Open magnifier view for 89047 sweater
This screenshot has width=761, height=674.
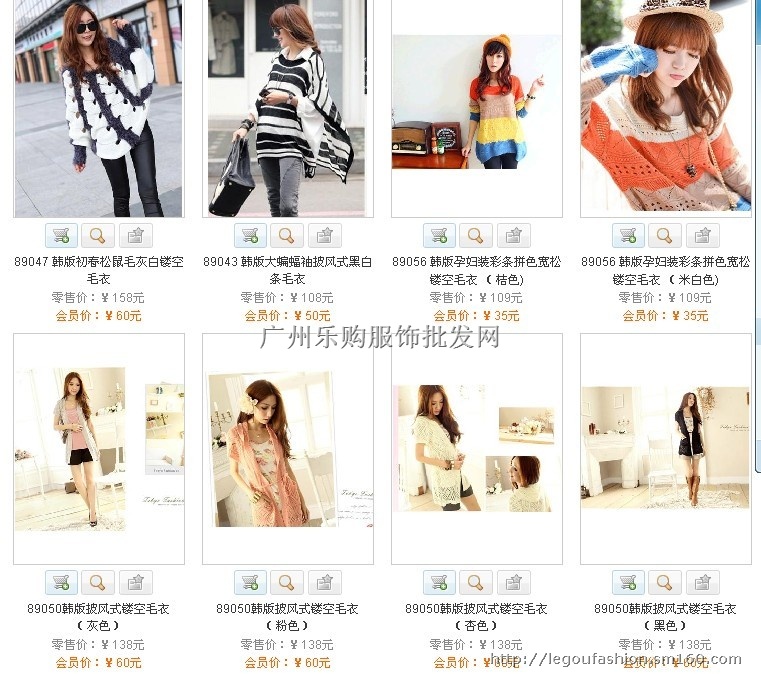point(98,235)
